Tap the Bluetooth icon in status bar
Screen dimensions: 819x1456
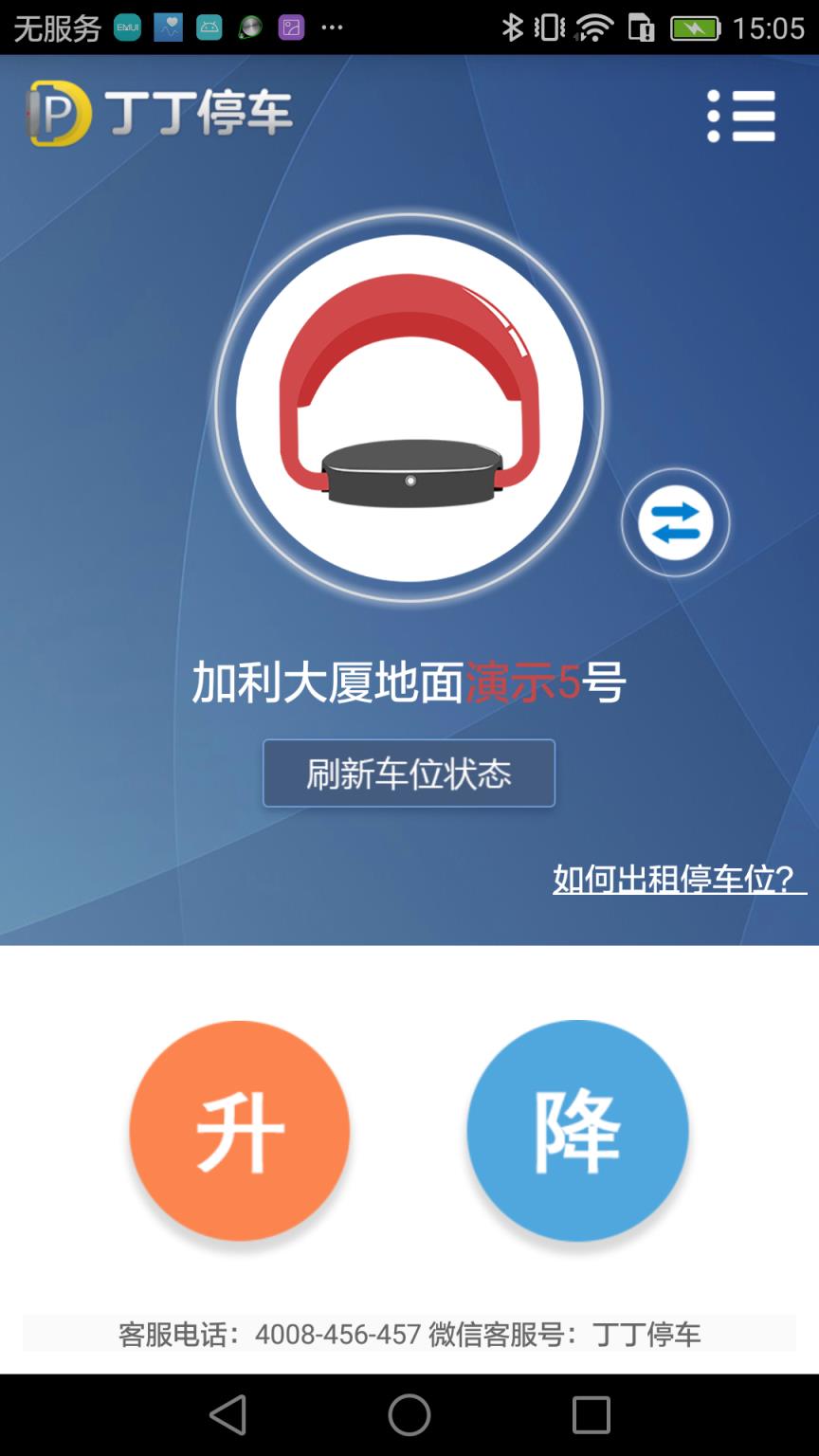pyautogui.click(x=515, y=28)
